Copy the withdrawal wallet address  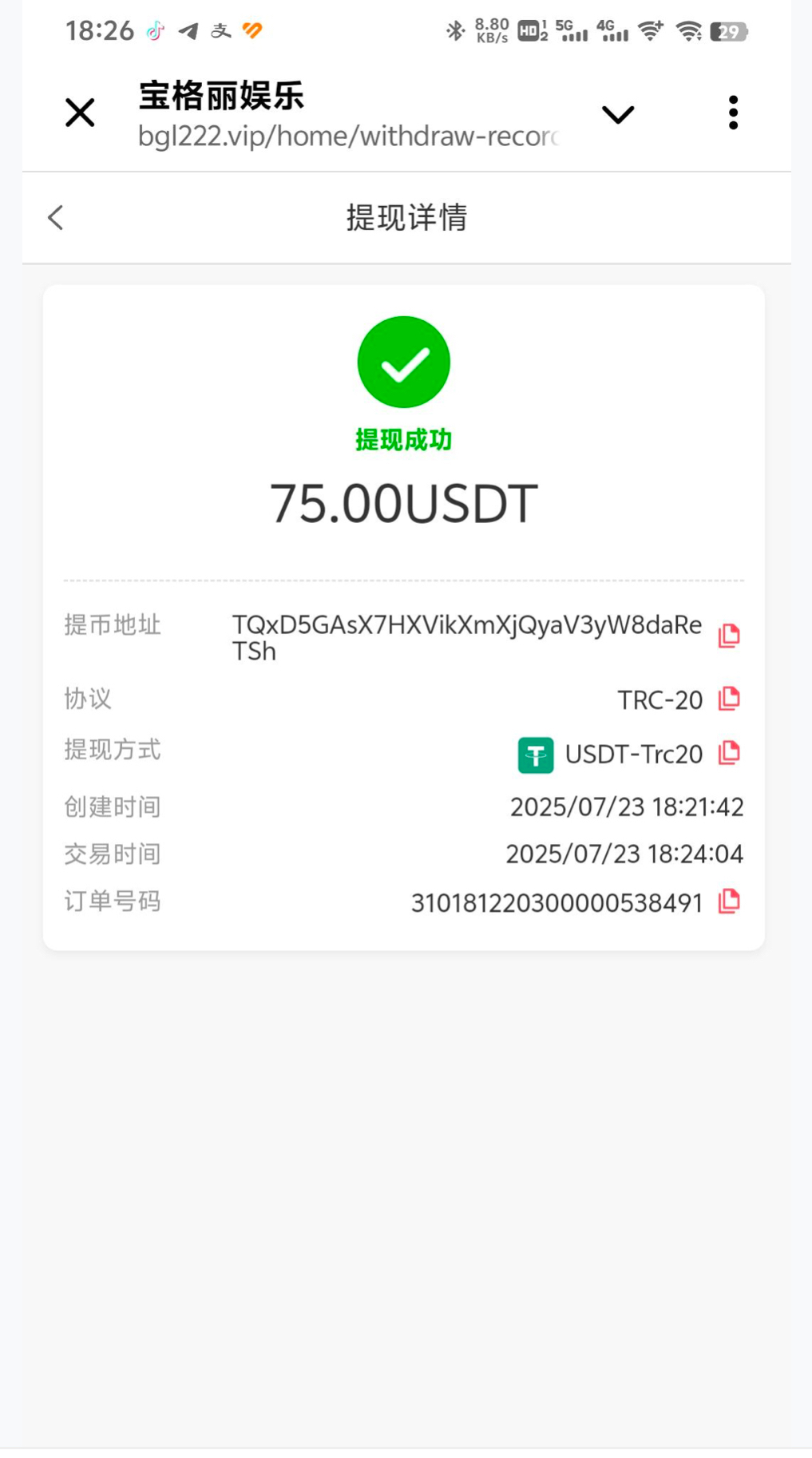click(729, 636)
